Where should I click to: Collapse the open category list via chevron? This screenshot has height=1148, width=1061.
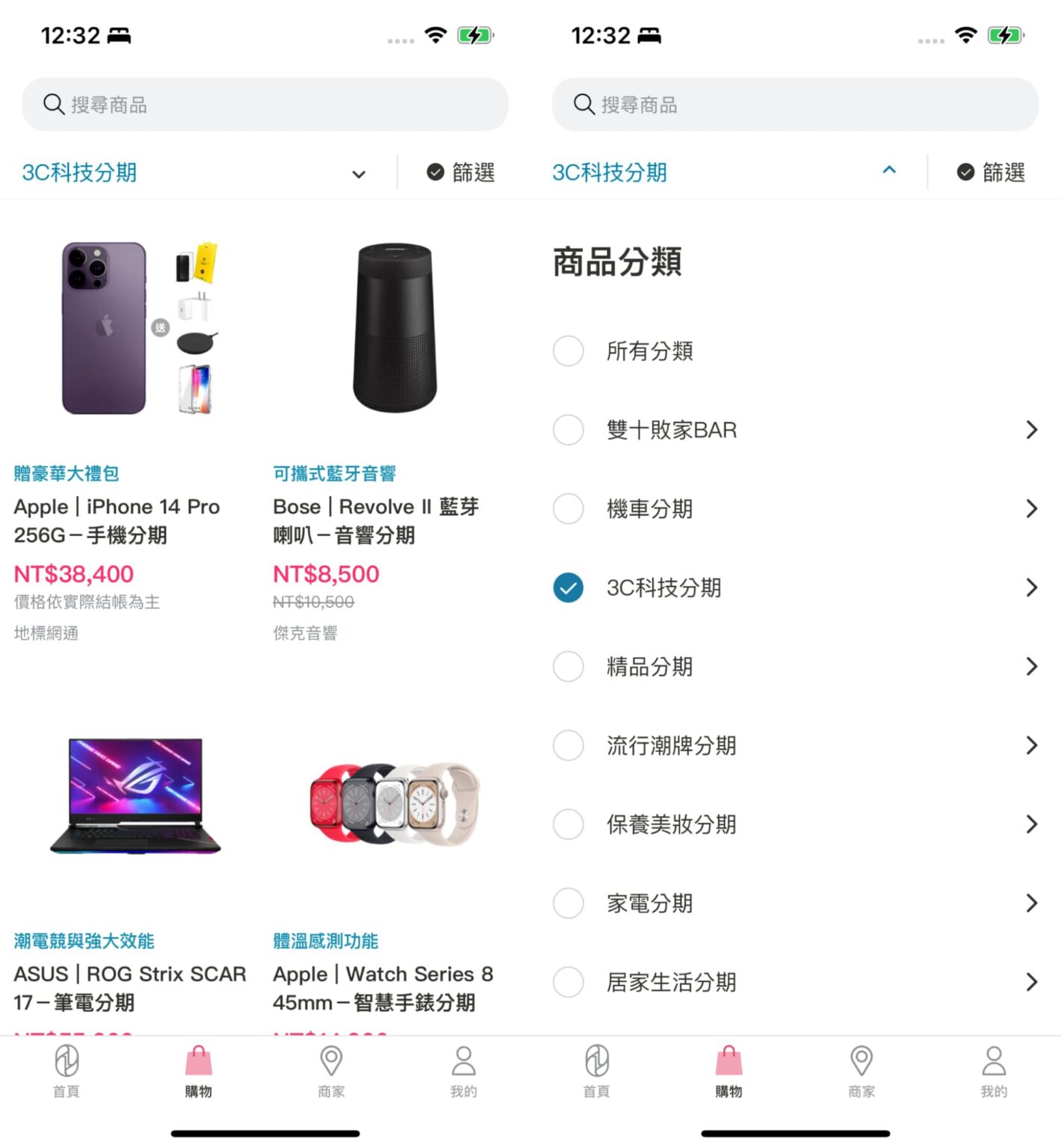[x=888, y=170]
